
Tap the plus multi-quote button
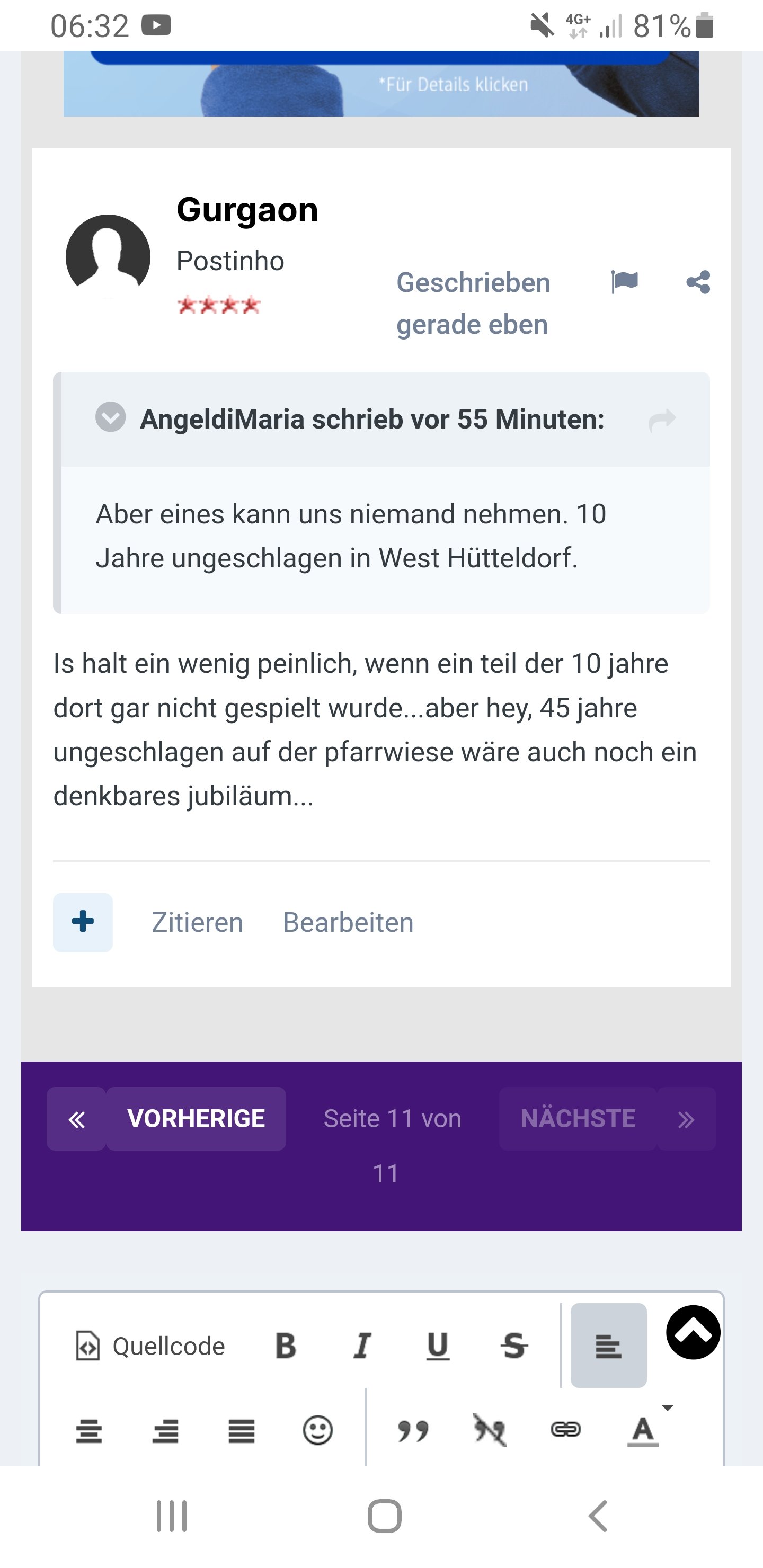[x=83, y=922]
